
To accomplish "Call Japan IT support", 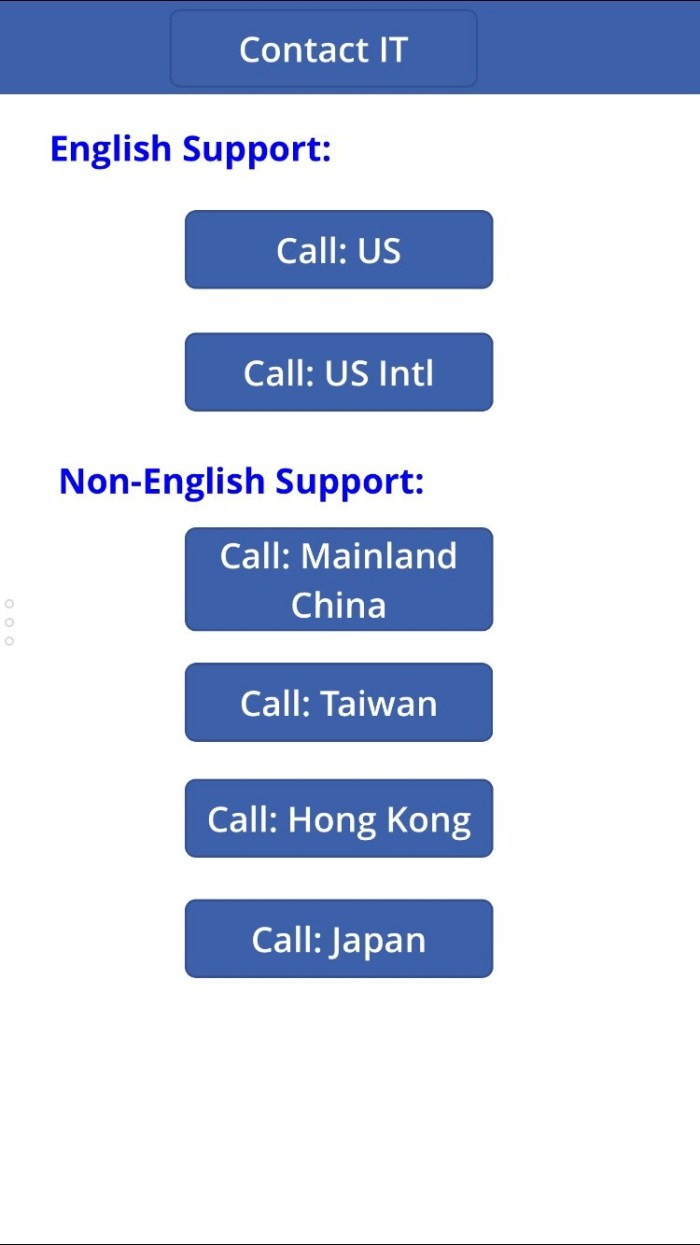I will click(x=339, y=939).
